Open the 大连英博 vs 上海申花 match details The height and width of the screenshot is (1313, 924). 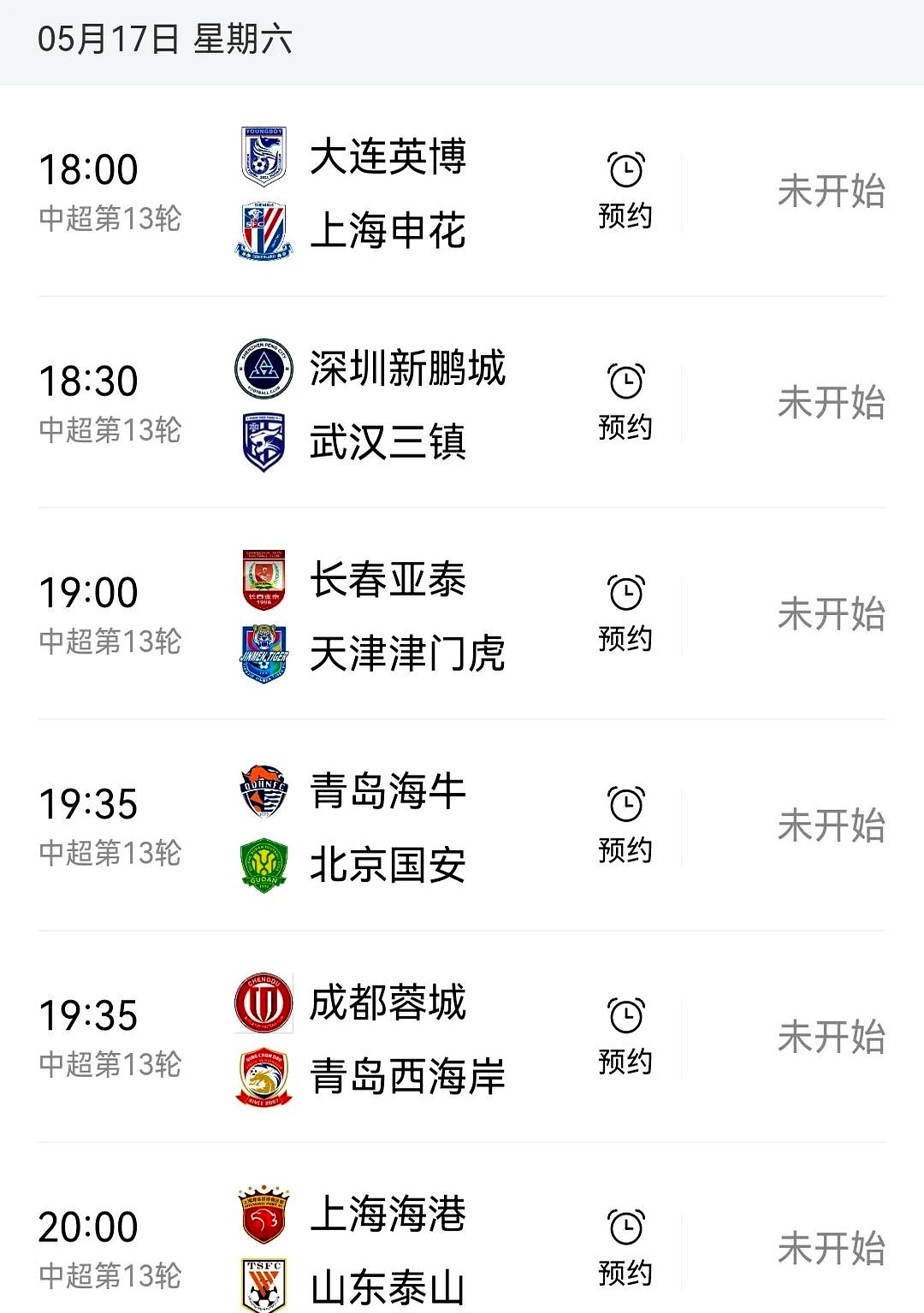(387, 193)
